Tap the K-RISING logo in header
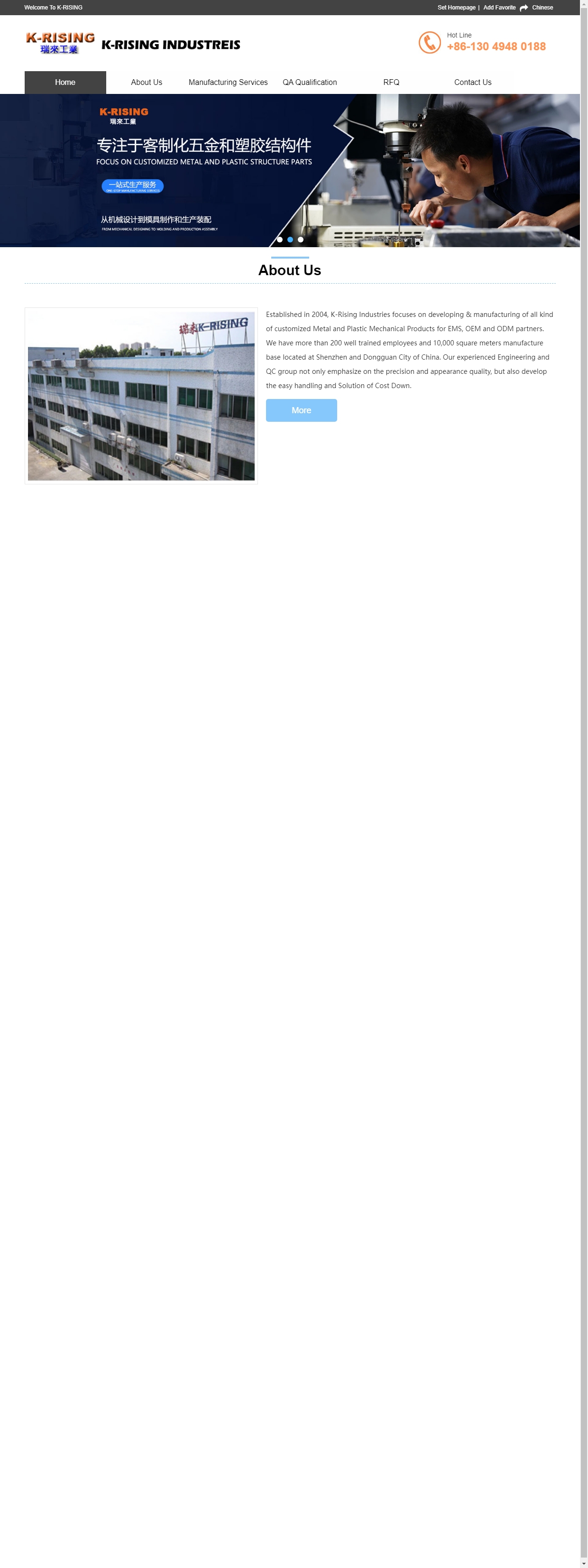The width and height of the screenshot is (588, 1568). click(x=60, y=43)
